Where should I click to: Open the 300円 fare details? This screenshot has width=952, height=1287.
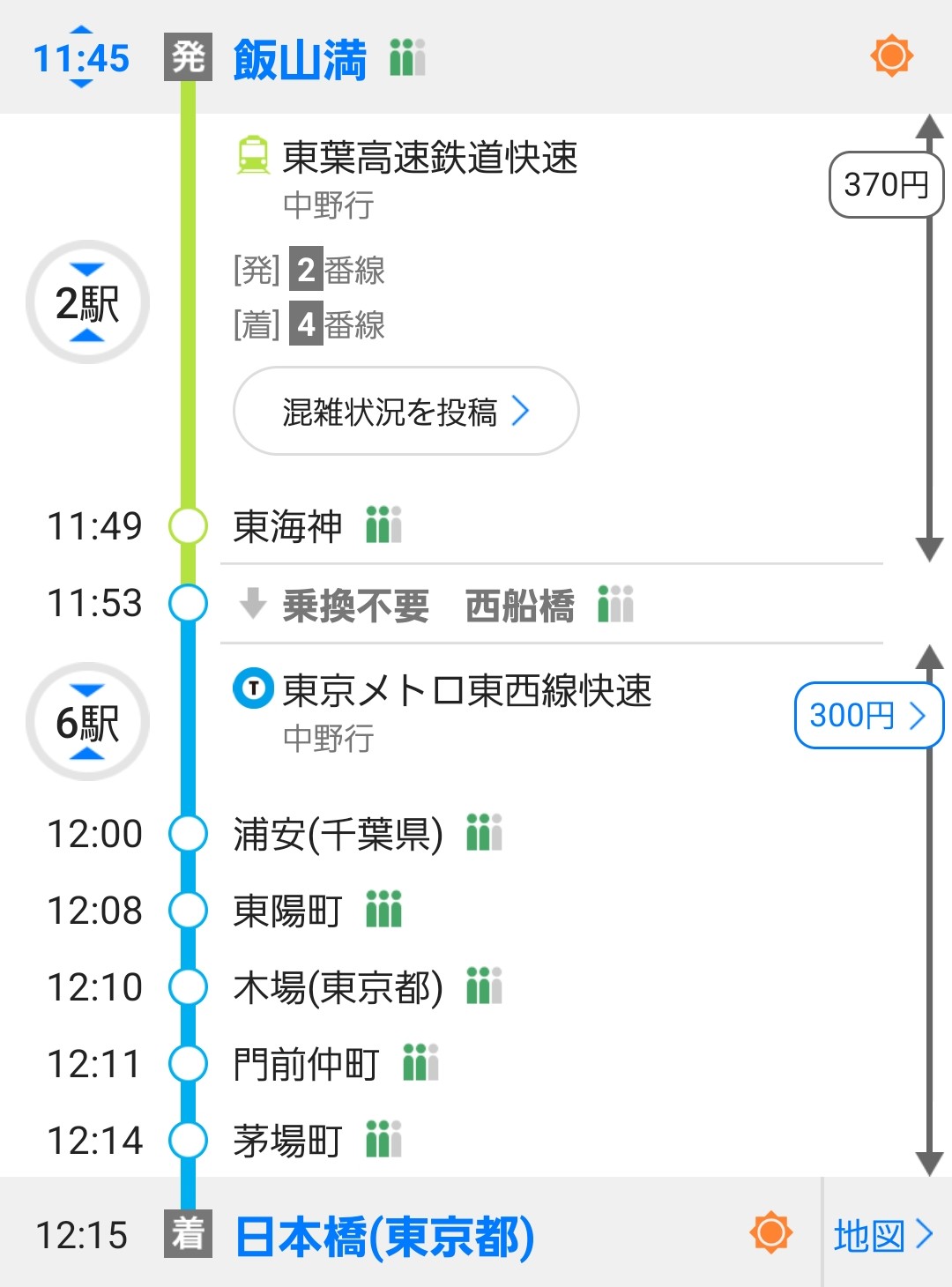[867, 715]
